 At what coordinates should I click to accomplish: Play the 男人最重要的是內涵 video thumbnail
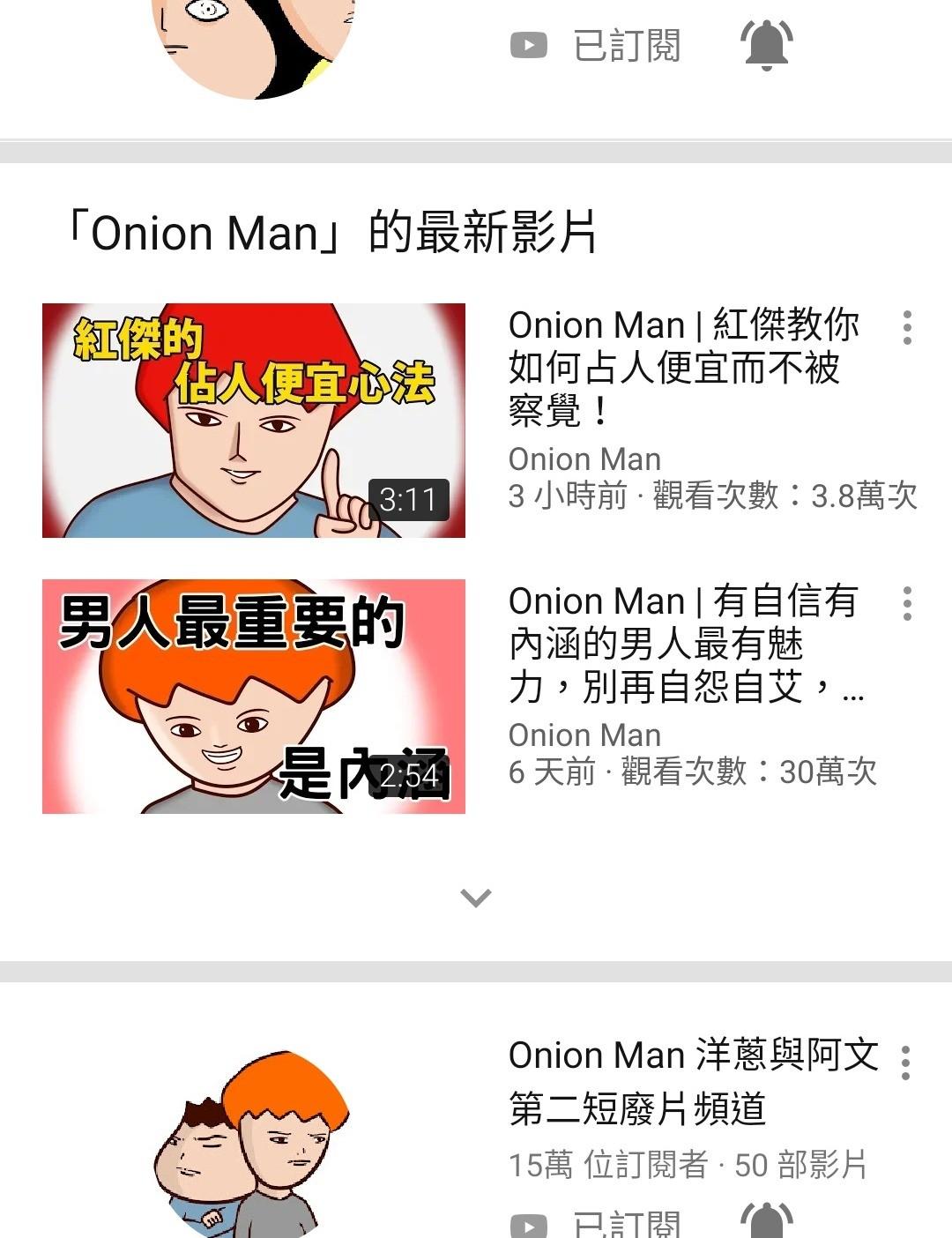point(254,697)
